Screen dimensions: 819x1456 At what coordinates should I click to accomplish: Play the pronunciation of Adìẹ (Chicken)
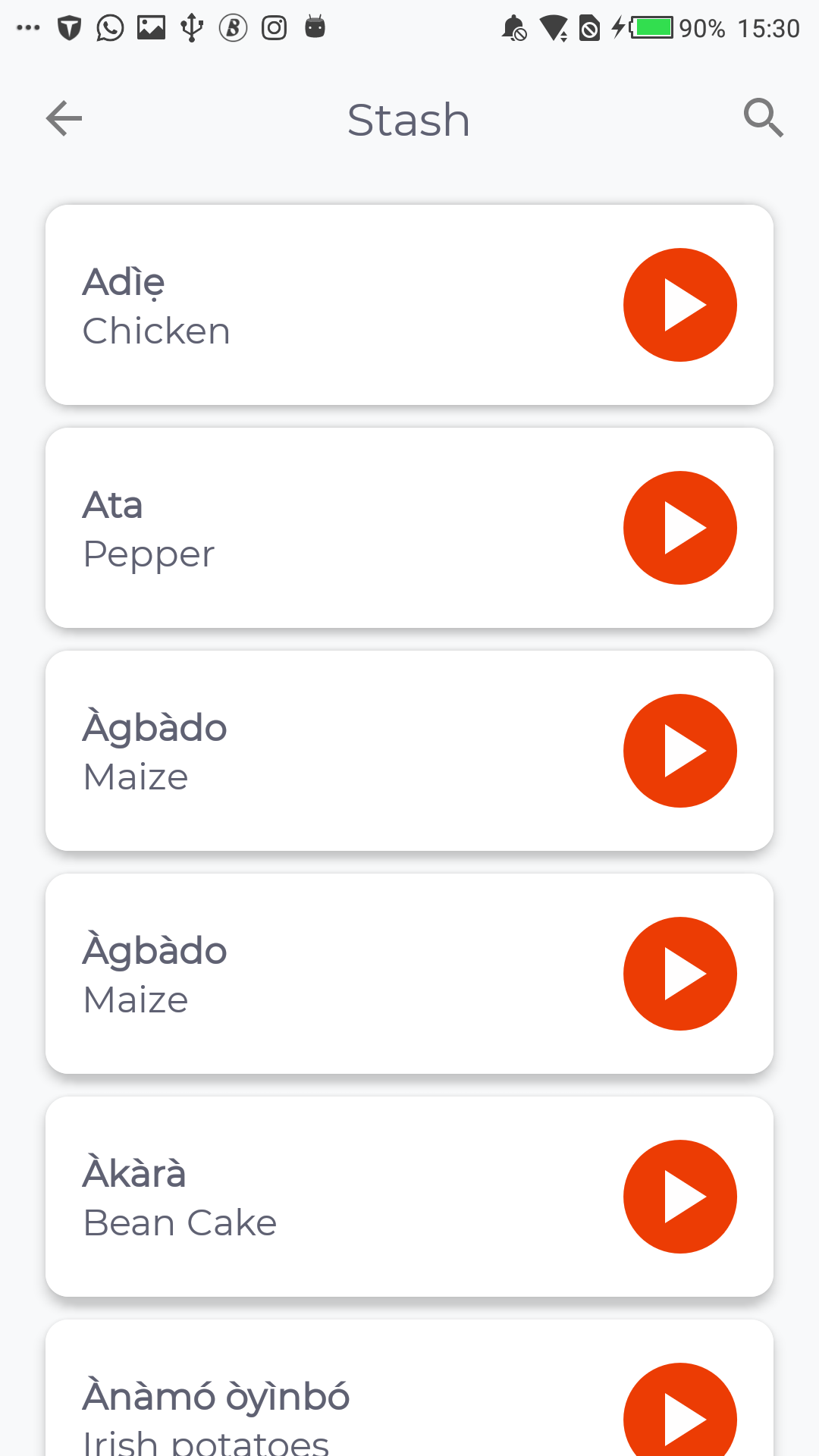[x=680, y=305]
